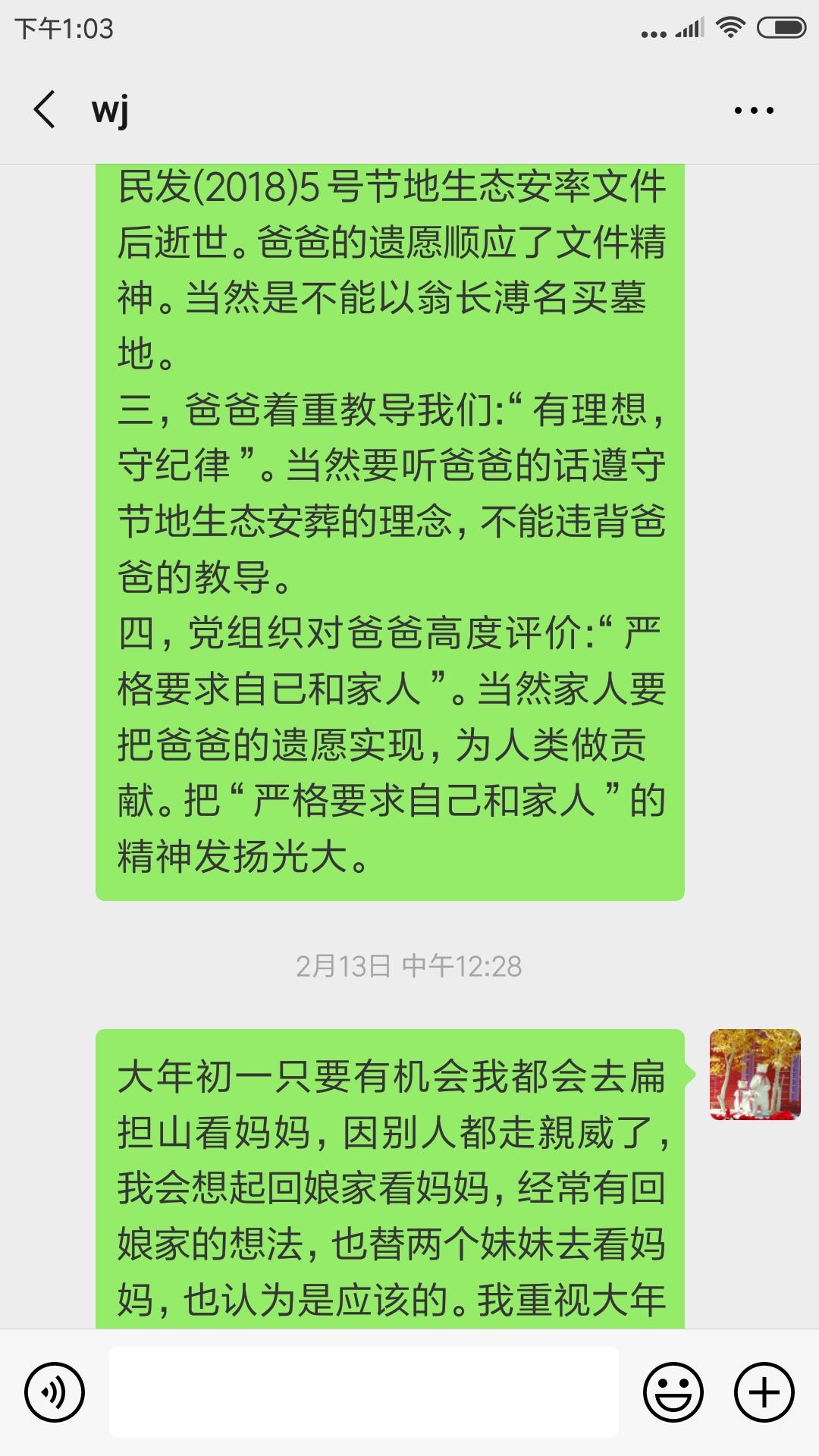Focus the message text field
Image resolution: width=819 pixels, height=1456 pixels.
(364, 1392)
